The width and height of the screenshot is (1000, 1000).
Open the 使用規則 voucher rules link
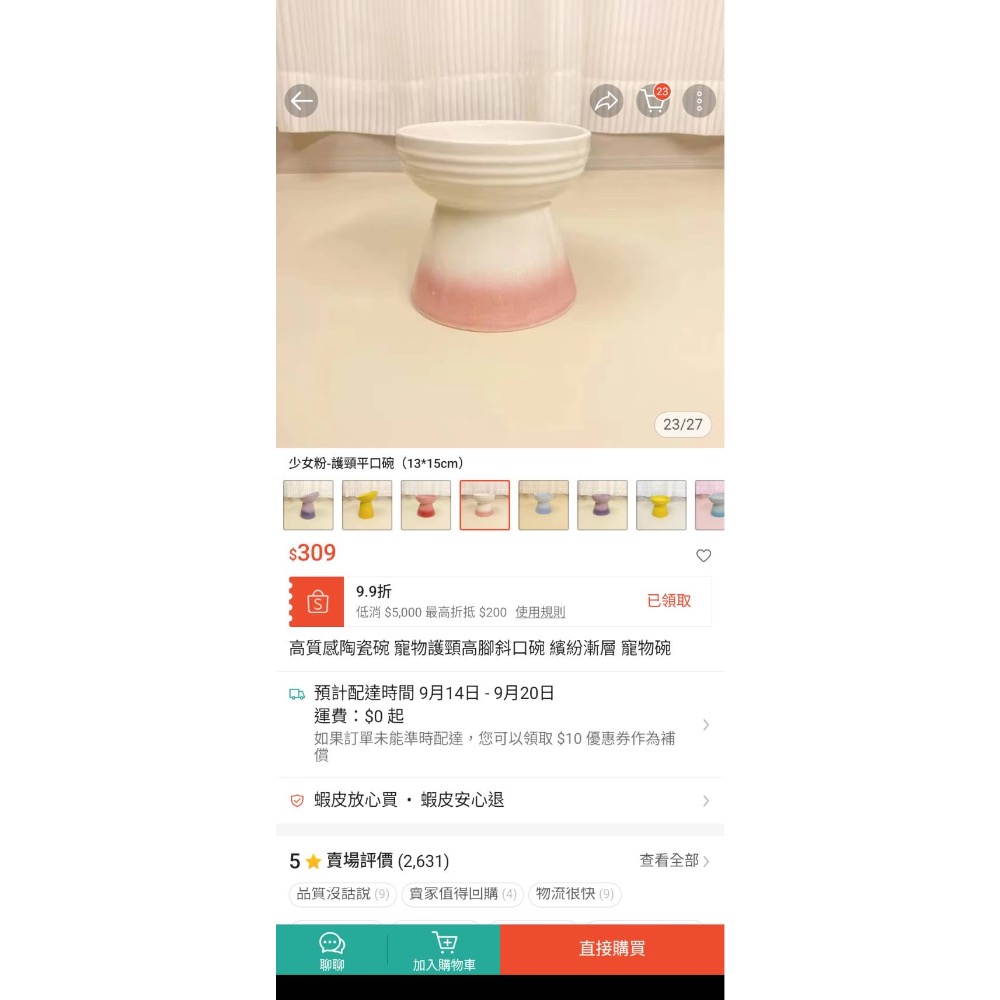[540, 612]
